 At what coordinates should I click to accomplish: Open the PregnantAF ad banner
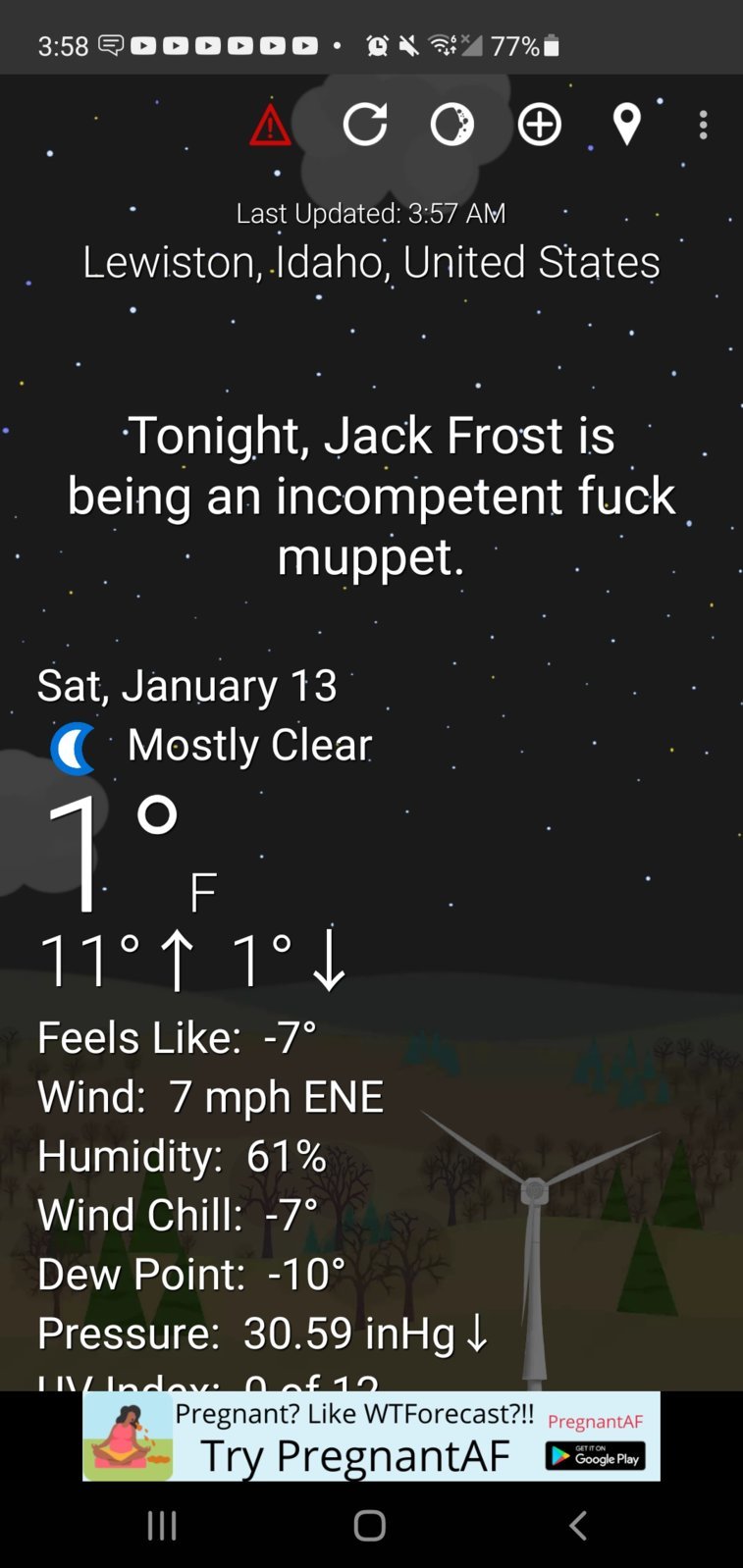[x=371, y=1436]
